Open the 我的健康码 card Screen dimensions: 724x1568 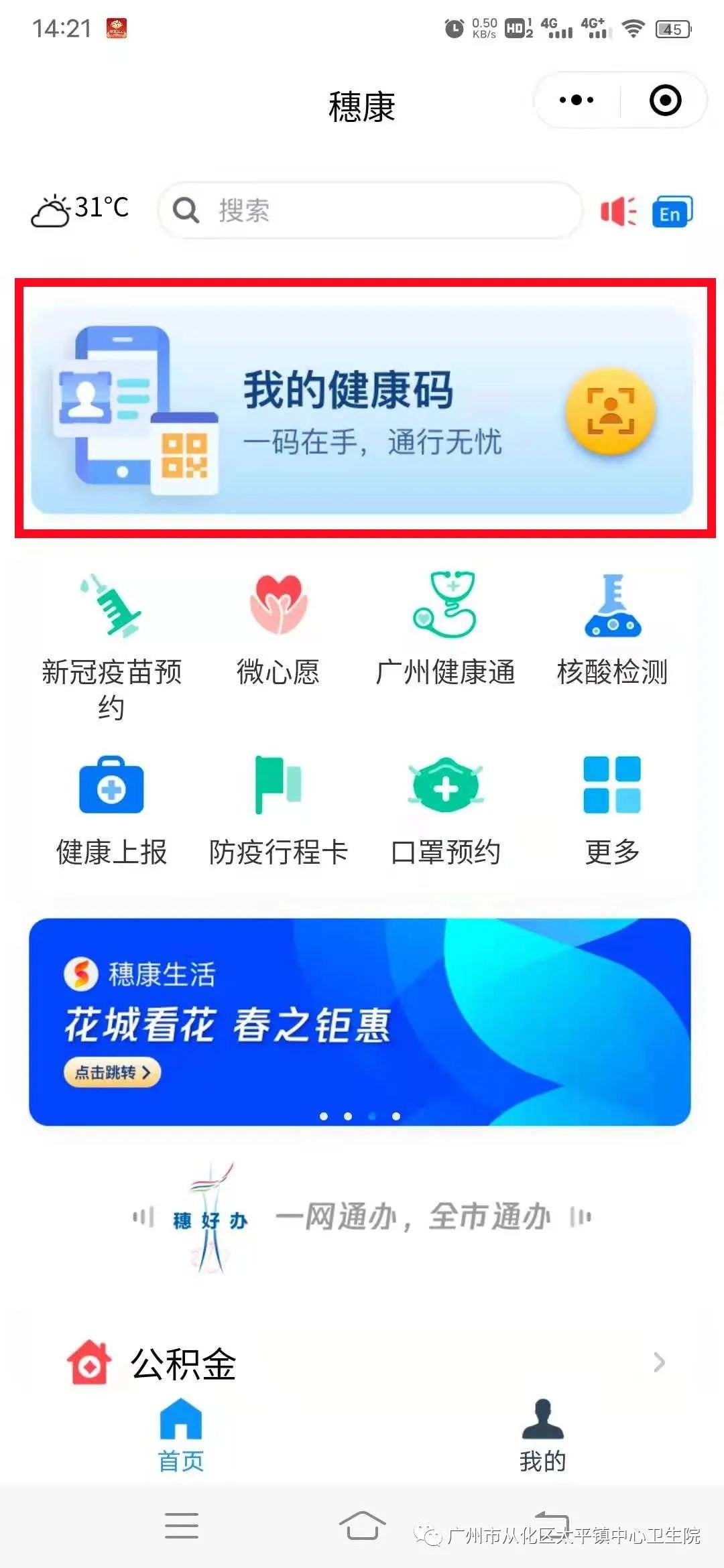[362, 410]
